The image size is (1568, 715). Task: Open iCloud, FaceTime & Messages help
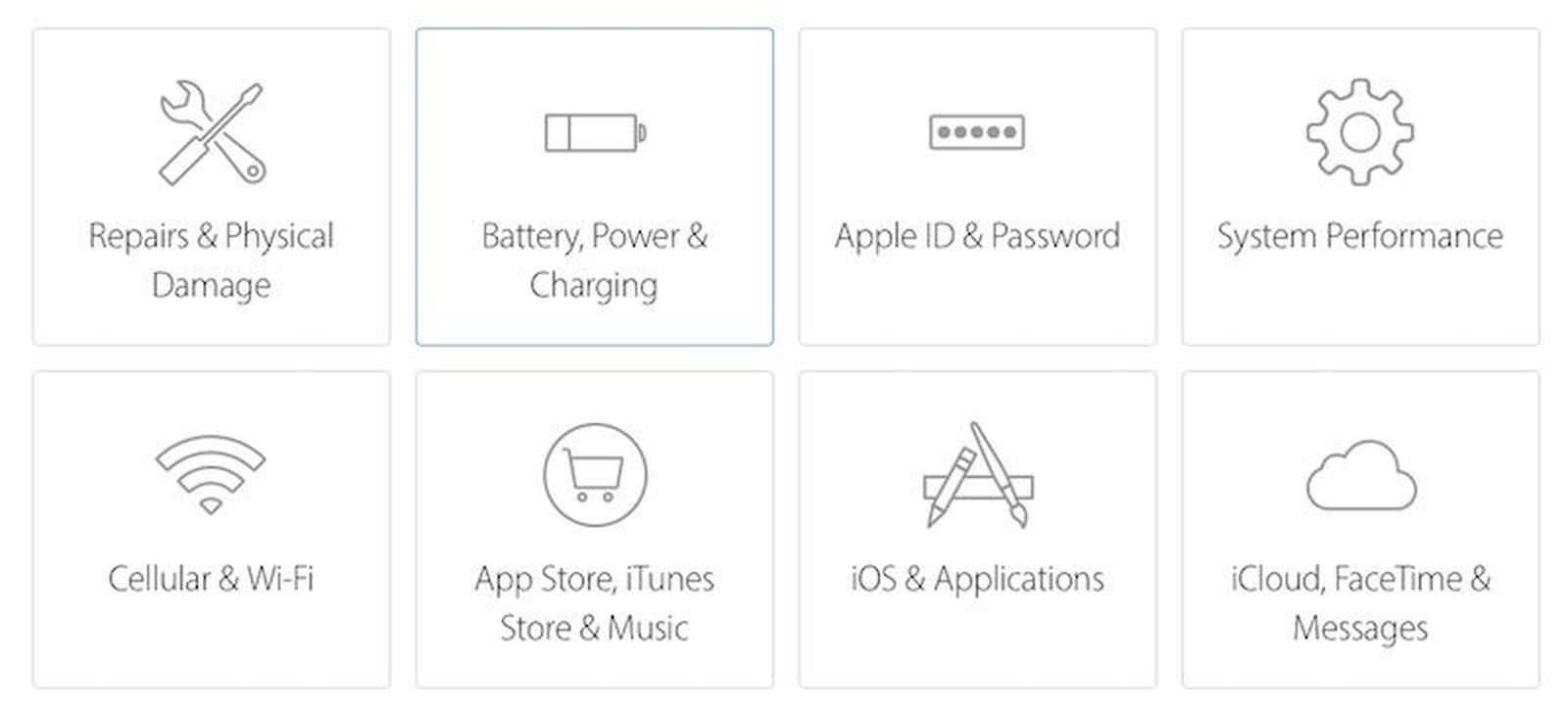(1360, 529)
